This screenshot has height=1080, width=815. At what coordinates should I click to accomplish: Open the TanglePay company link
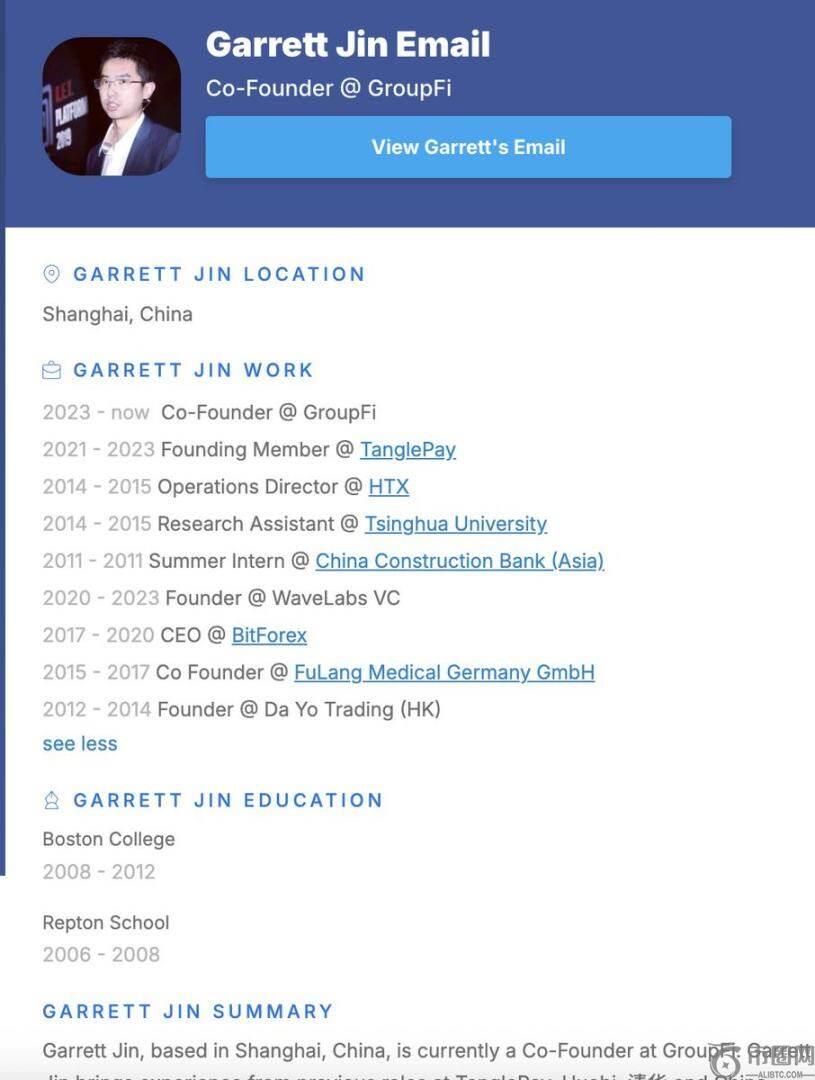[408, 450]
